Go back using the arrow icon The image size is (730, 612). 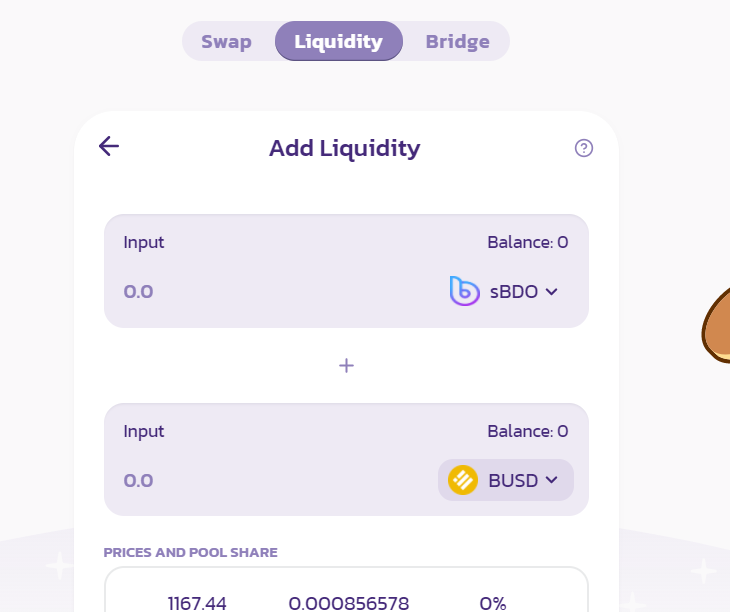(x=109, y=147)
